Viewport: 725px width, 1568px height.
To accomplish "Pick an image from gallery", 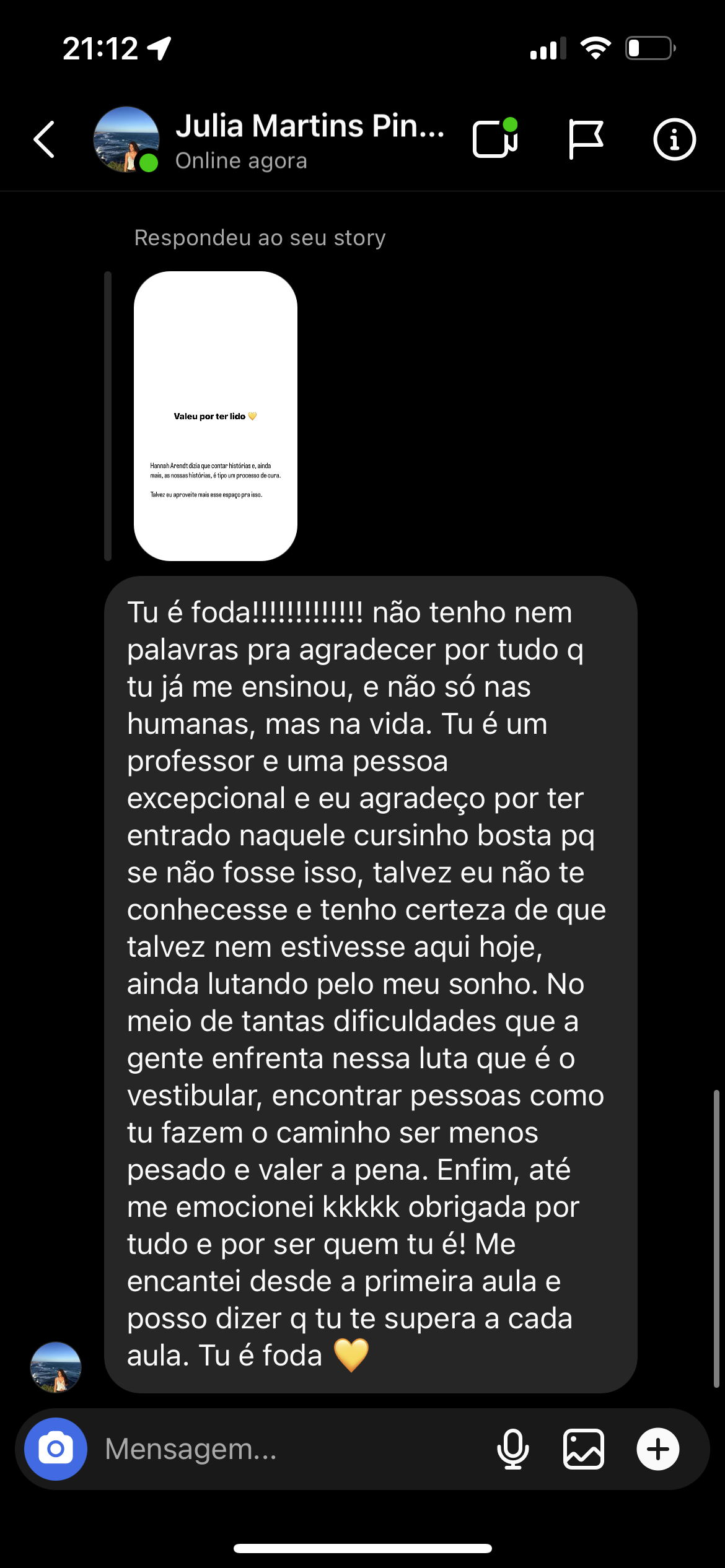I will (584, 1449).
